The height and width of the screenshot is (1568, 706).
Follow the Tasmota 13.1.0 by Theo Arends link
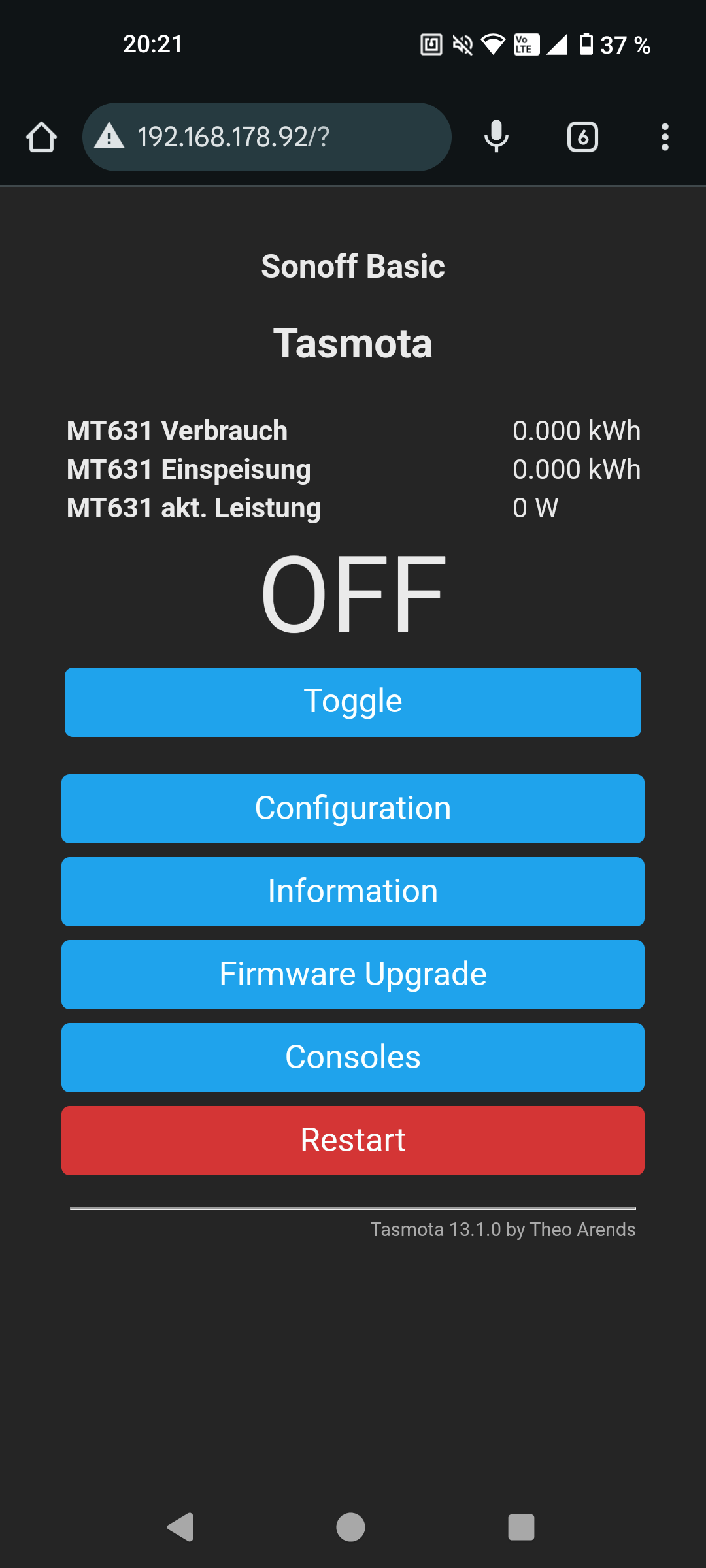pyautogui.click(x=503, y=1230)
